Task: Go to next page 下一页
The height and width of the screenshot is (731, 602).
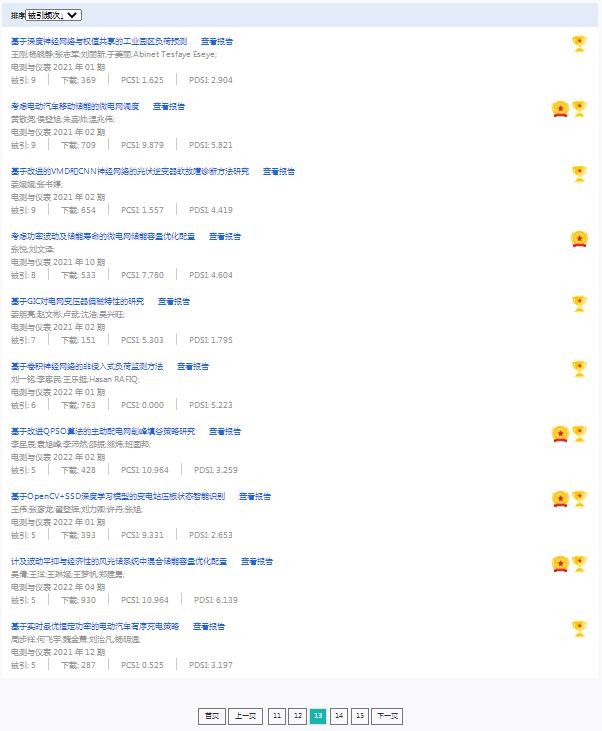Action: pyautogui.click(x=386, y=716)
